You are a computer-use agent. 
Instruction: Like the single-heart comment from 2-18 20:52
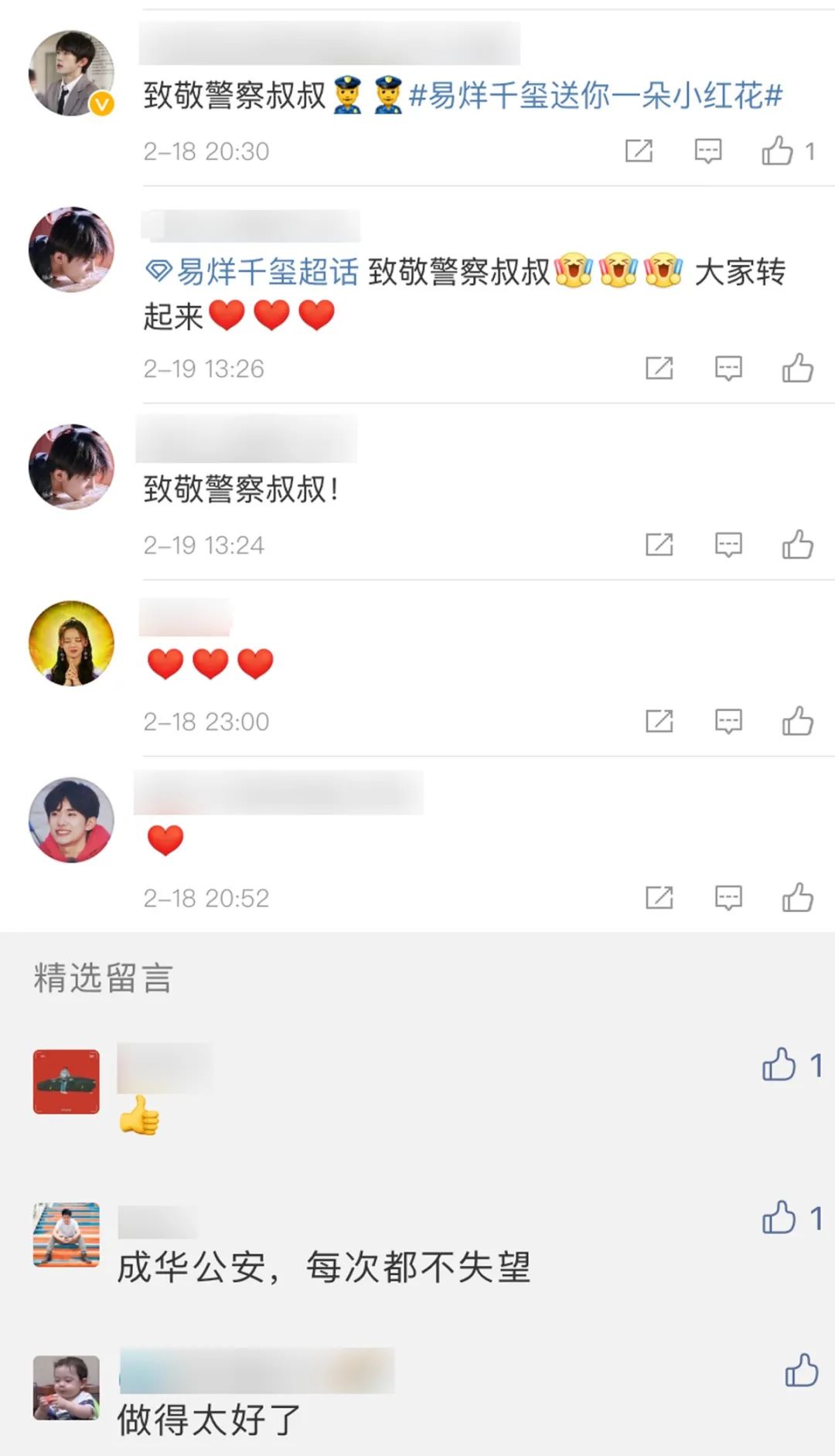[x=797, y=897]
